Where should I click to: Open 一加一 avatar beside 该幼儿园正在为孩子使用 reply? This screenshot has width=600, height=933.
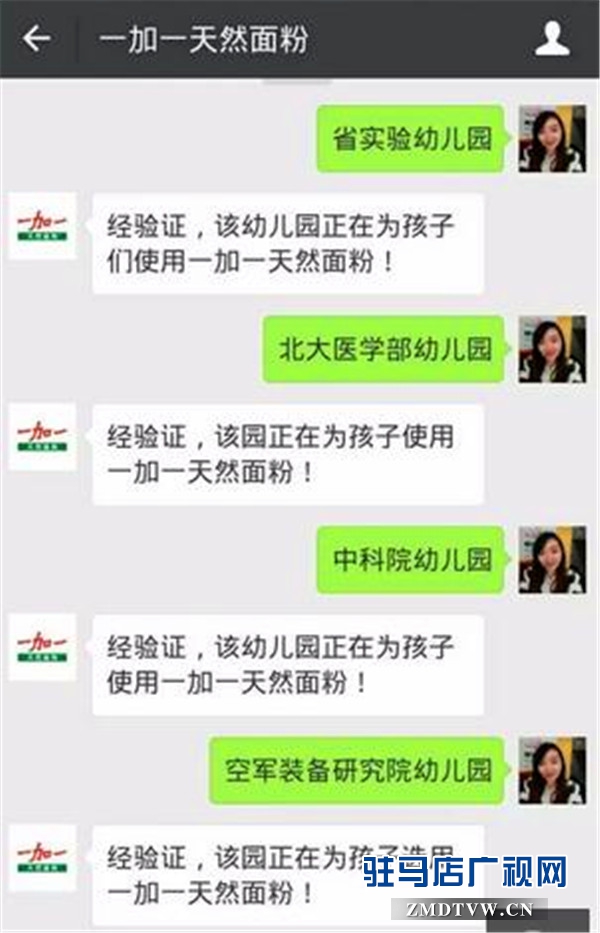click(x=42, y=647)
